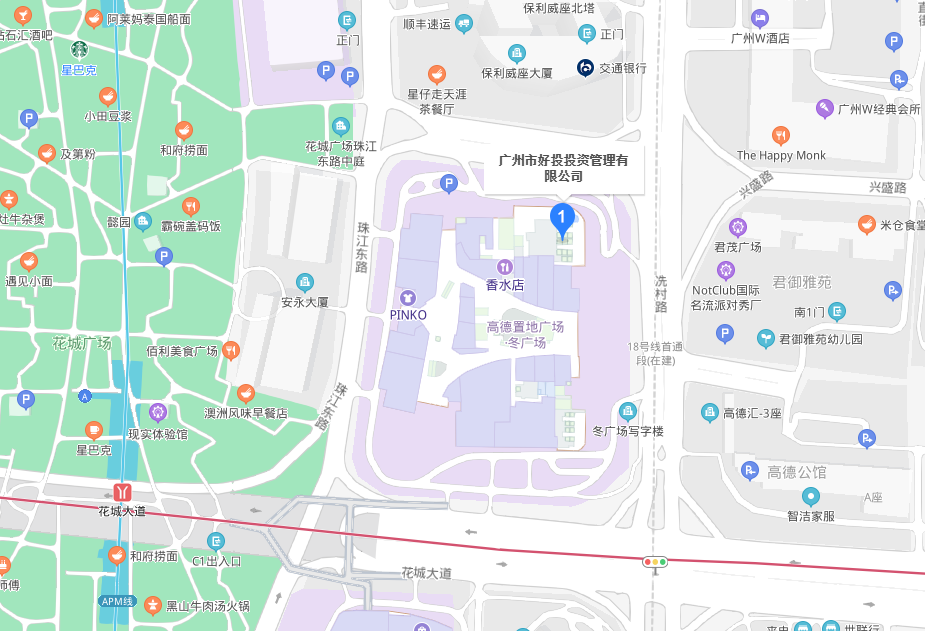Open the 顺丰速运 courier marker
The width and height of the screenshot is (925, 631).
point(463,23)
